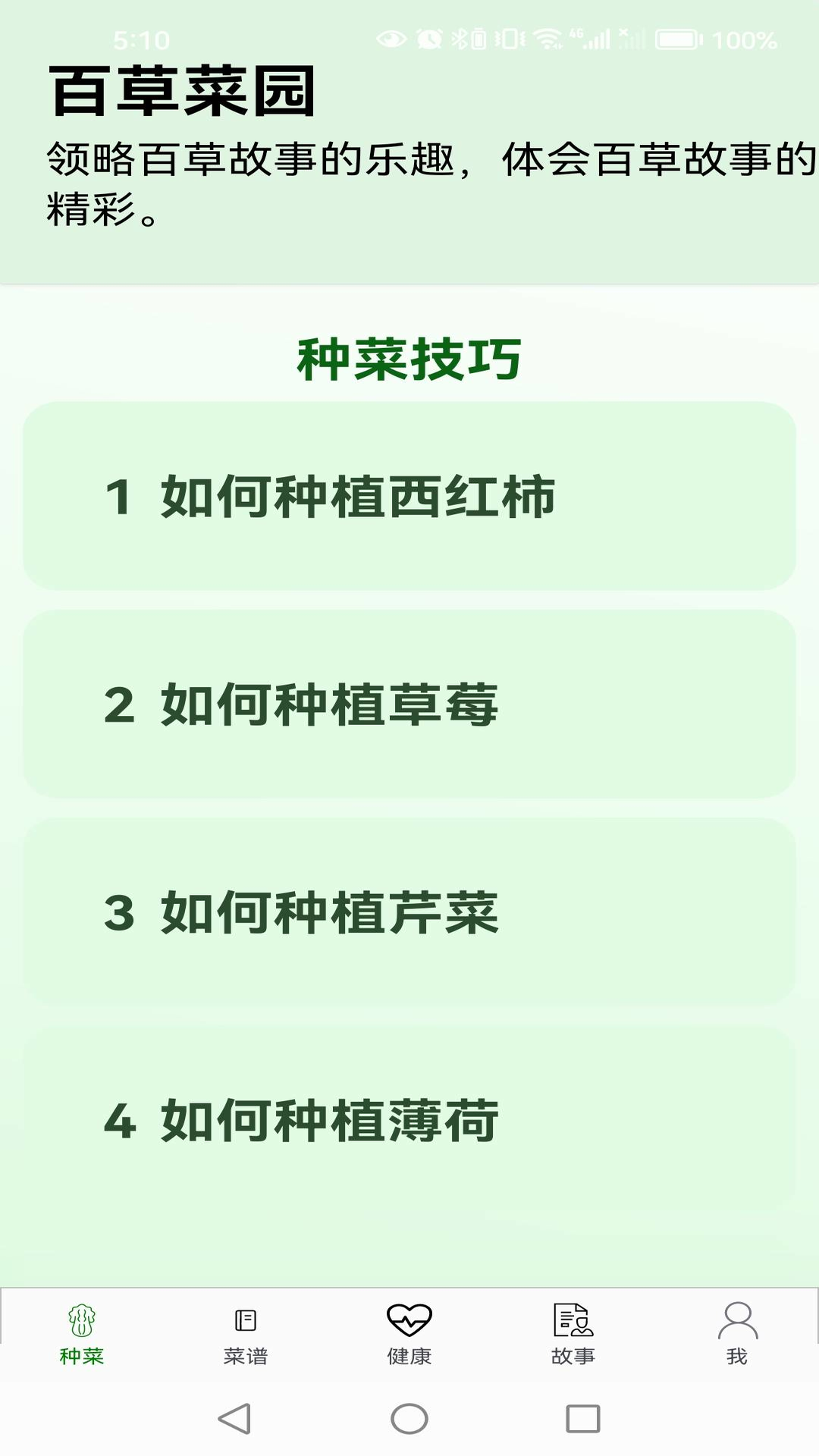Viewport: 819px width, 1456px height.
Task: View tip 4 如何种植薄荷
Action: (x=409, y=1120)
